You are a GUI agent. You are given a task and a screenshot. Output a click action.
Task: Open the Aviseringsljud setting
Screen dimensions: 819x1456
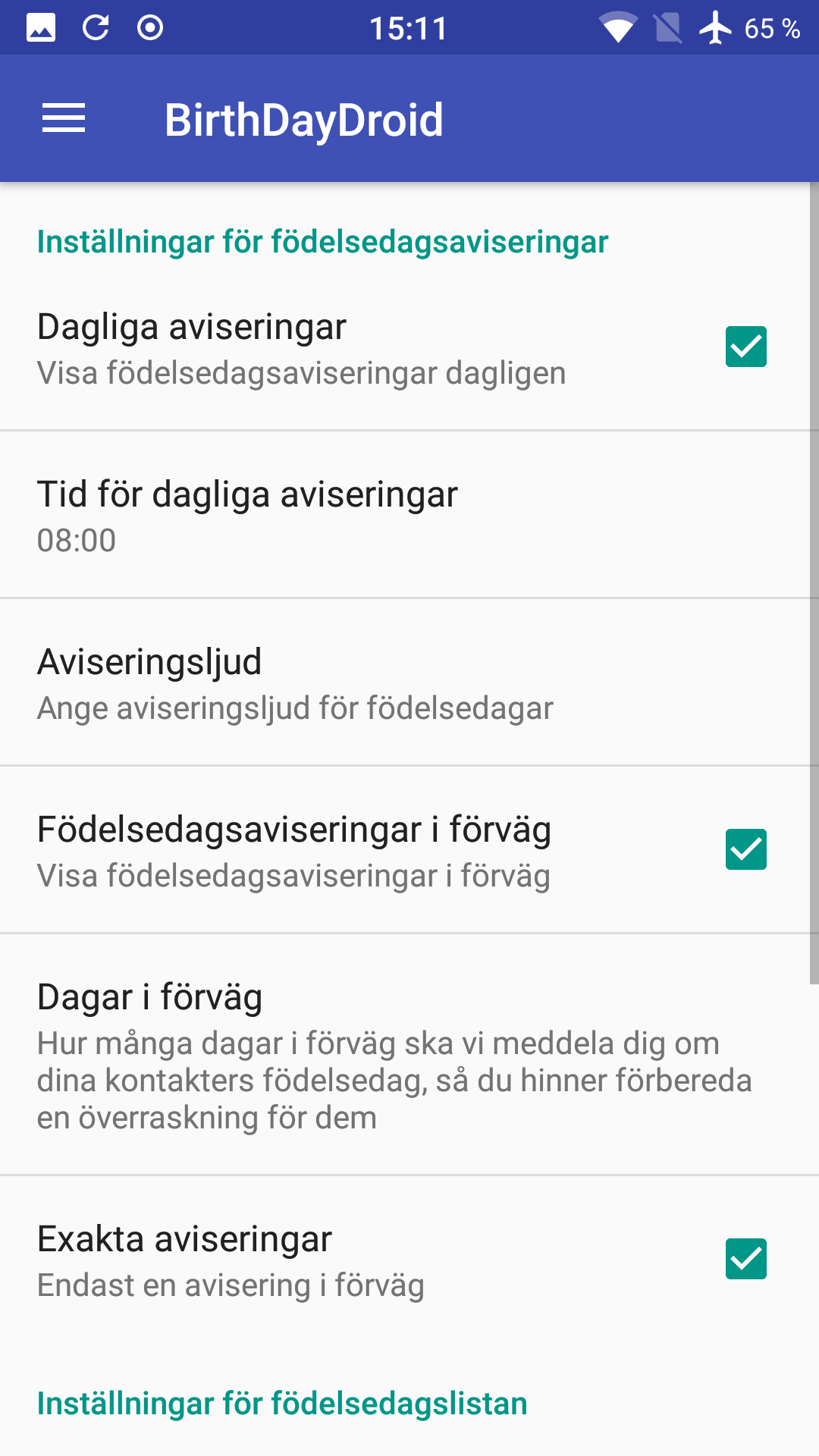click(x=295, y=682)
